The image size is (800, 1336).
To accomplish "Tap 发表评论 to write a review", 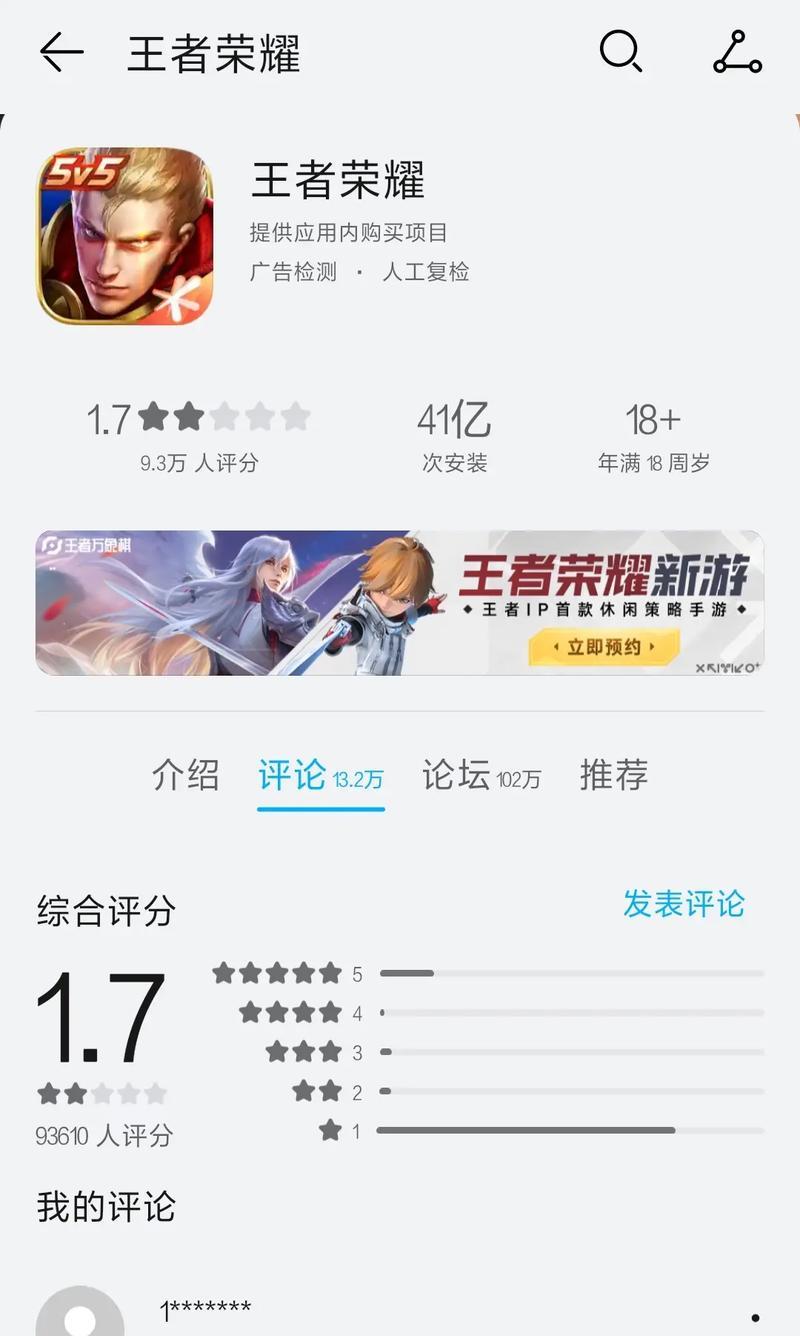I will pyautogui.click(x=684, y=903).
